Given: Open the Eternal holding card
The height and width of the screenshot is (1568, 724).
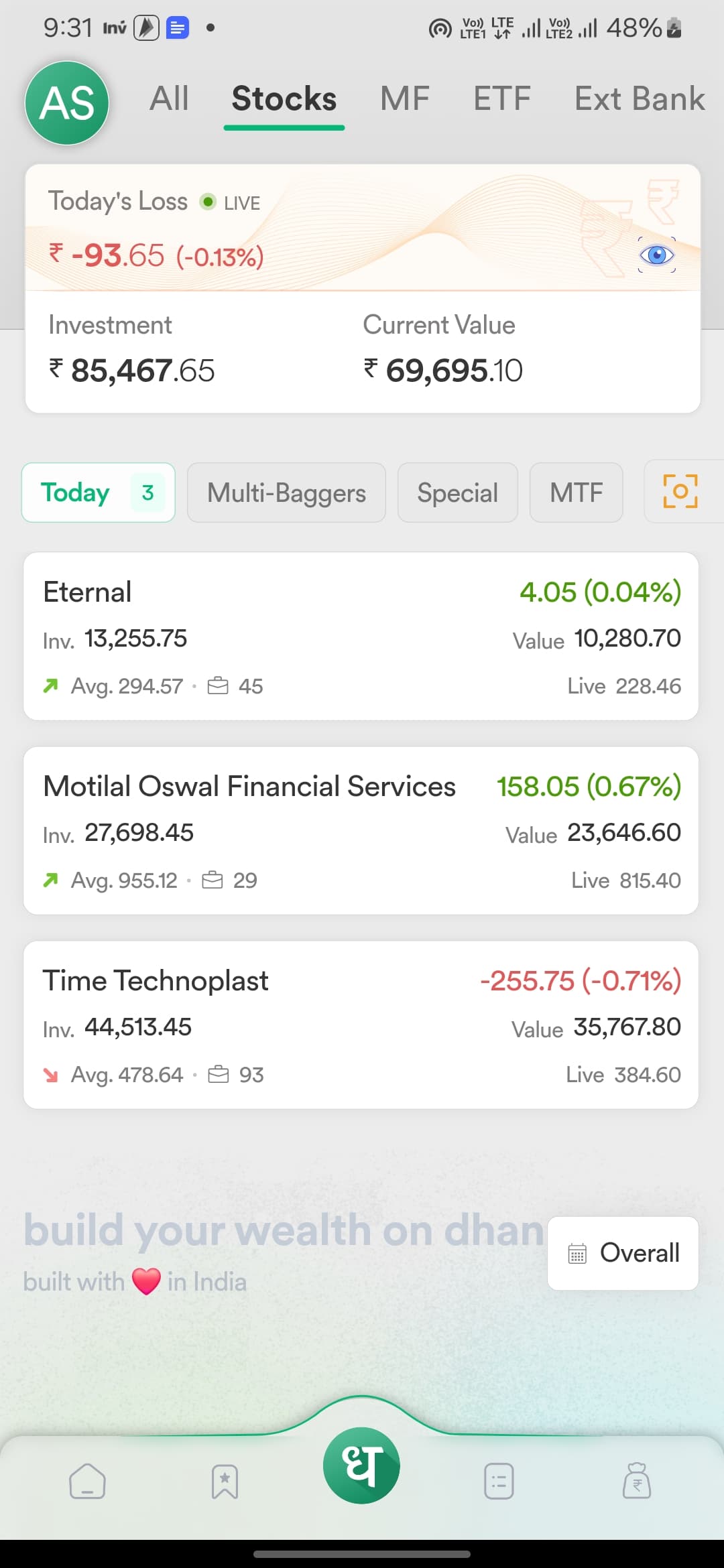Looking at the screenshot, I should point(361,637).
